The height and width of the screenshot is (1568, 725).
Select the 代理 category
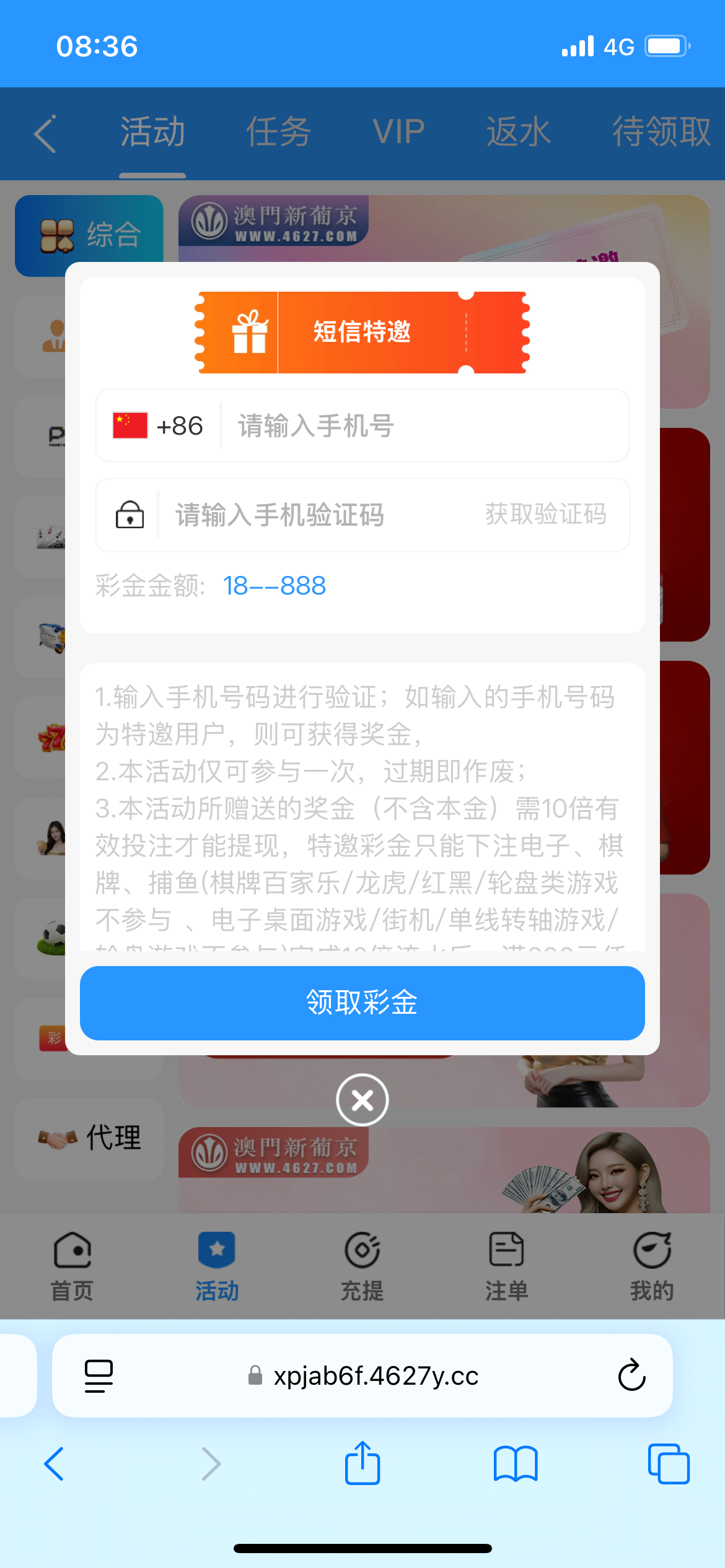click(x=90, y=1138)
